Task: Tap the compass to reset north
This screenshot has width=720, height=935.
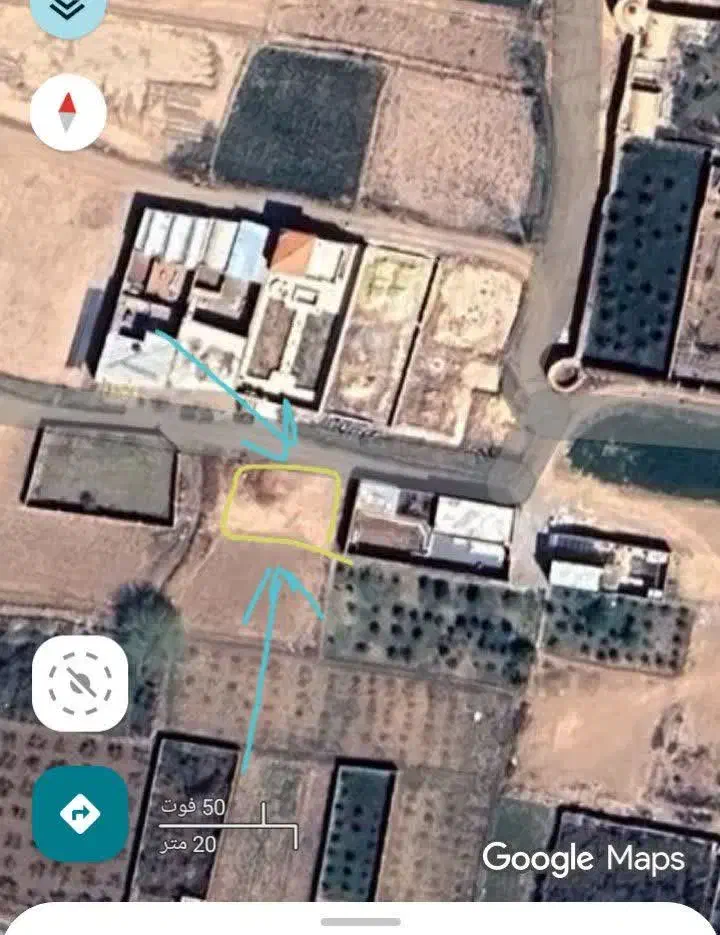Action: tap(68, 112)
